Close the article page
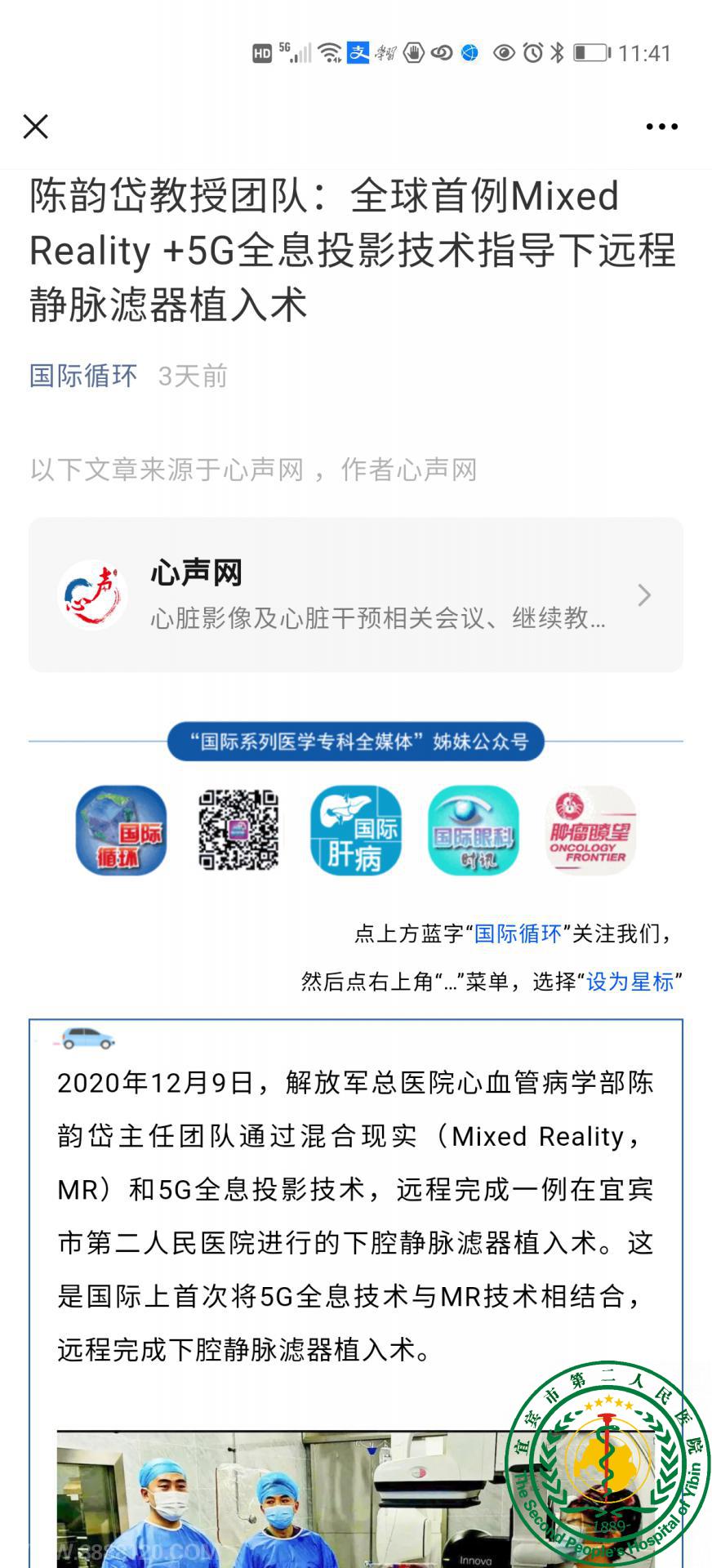712x1568 pixels. pos(36,127)
